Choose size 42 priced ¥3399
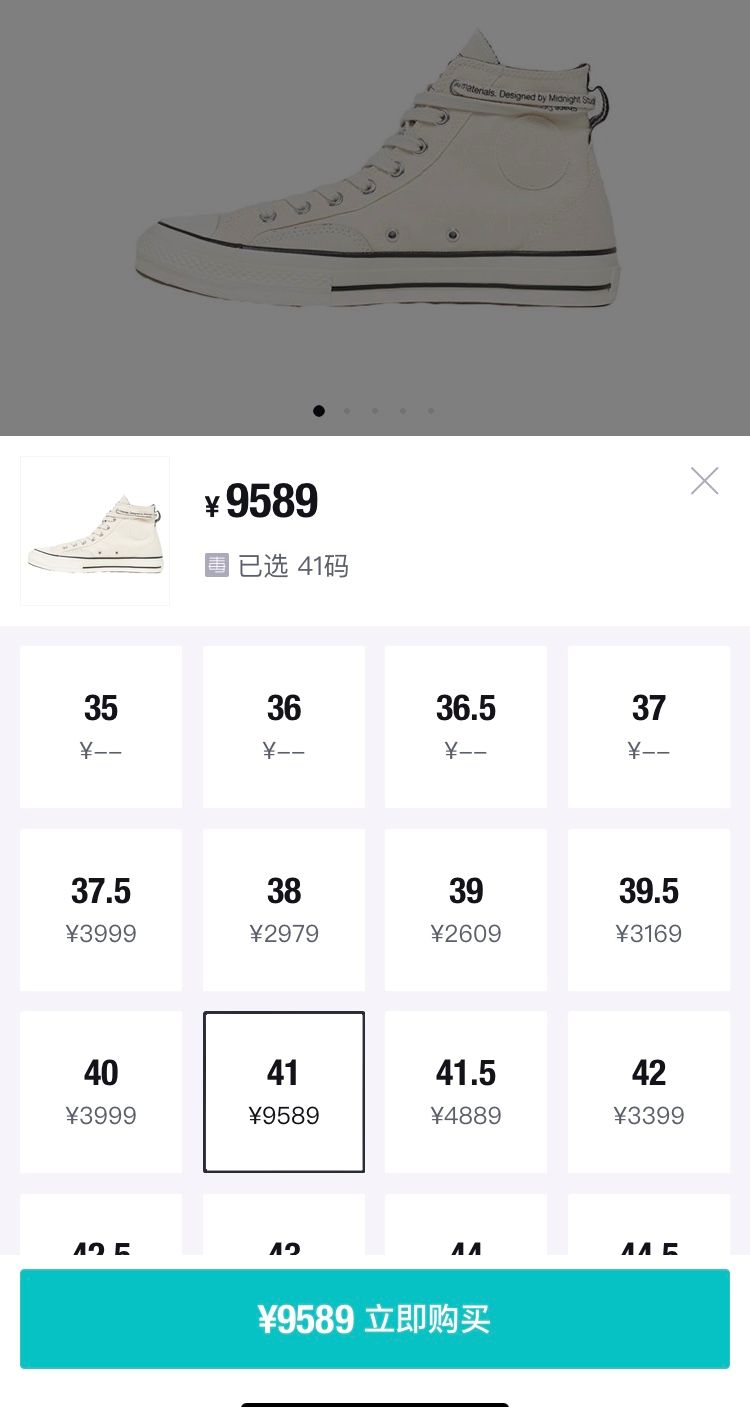750x1407 pixels. click(649, 1091)
